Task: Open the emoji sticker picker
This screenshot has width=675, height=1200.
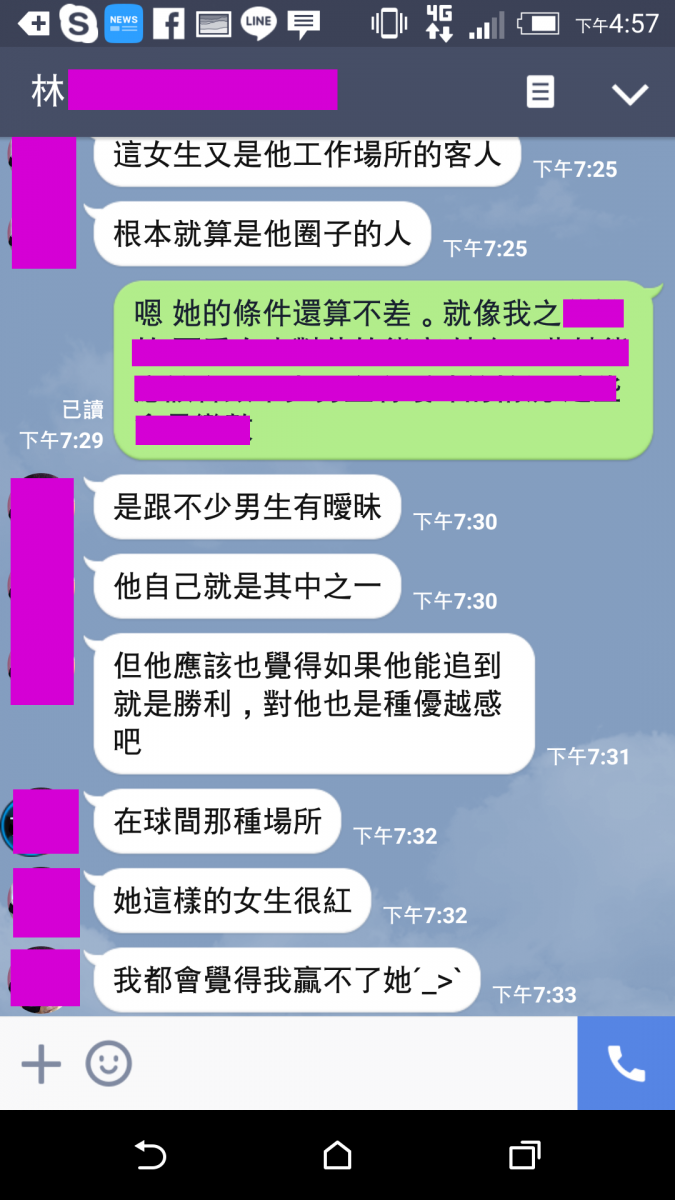Action: 108,1063
